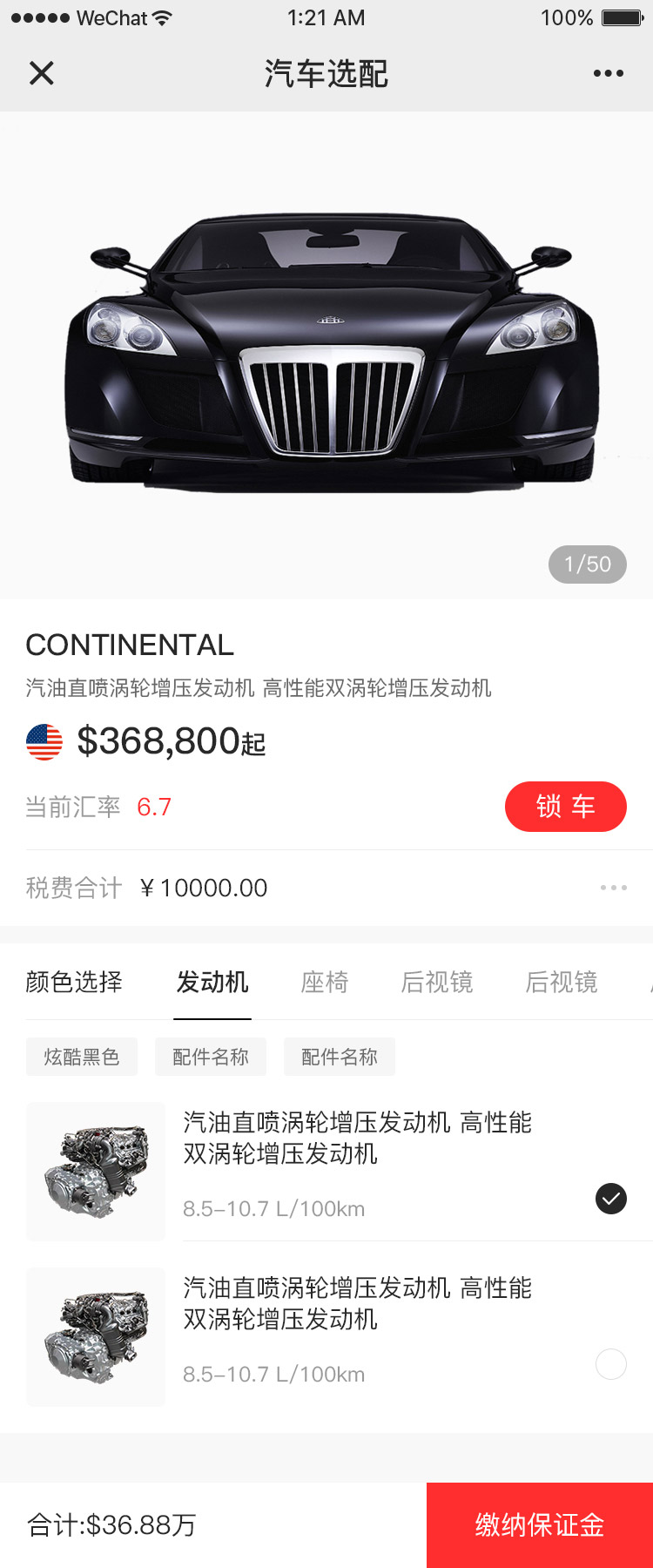The width and height of the screenshot is (653, 1568).
Task: Deselect the checked first engine option
Action: (x=610, y=1199)
